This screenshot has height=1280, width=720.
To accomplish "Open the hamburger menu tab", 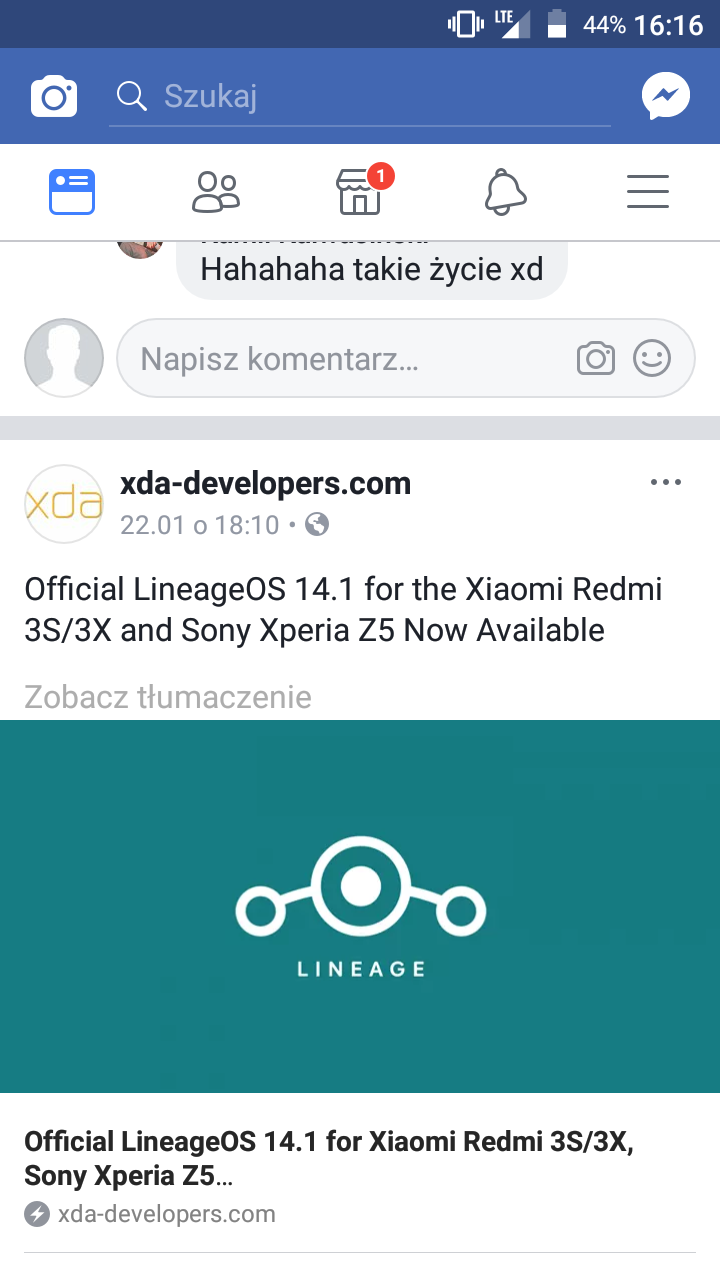I will (x=648, y=192).
